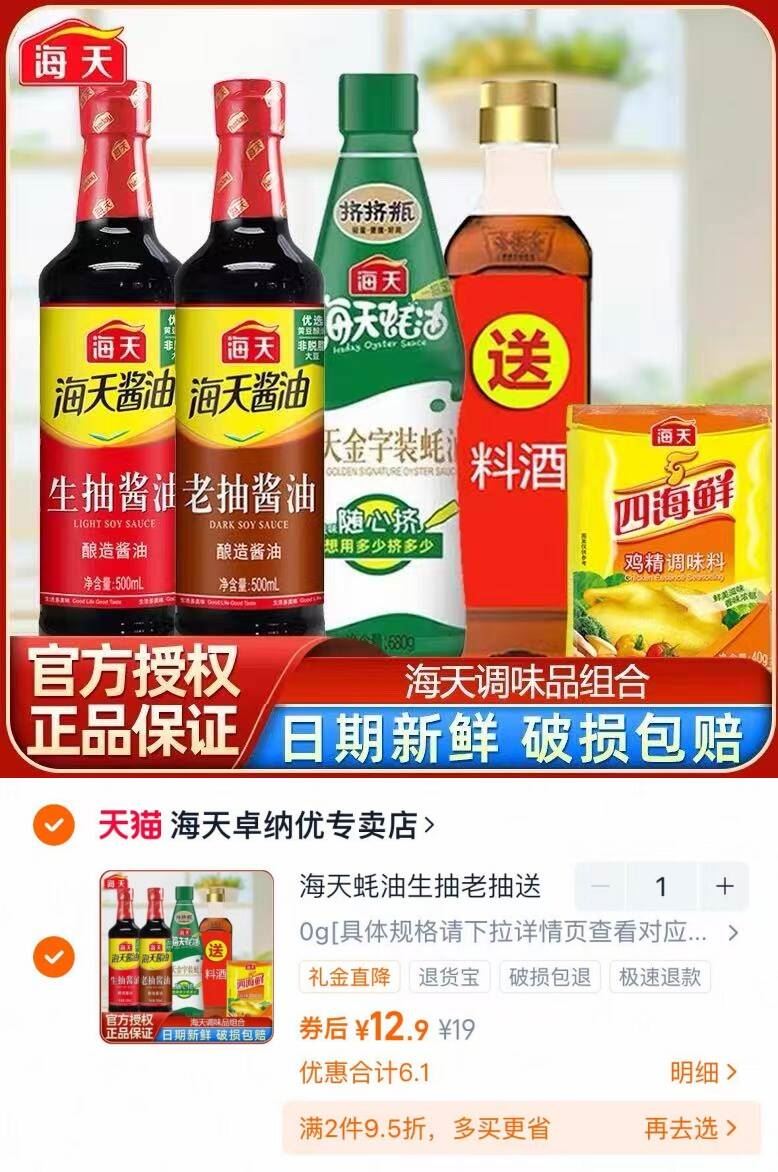
Task: Click the 海天 brand logo in top-left corner
Action: pyautogui.click(x=70, y=55)
